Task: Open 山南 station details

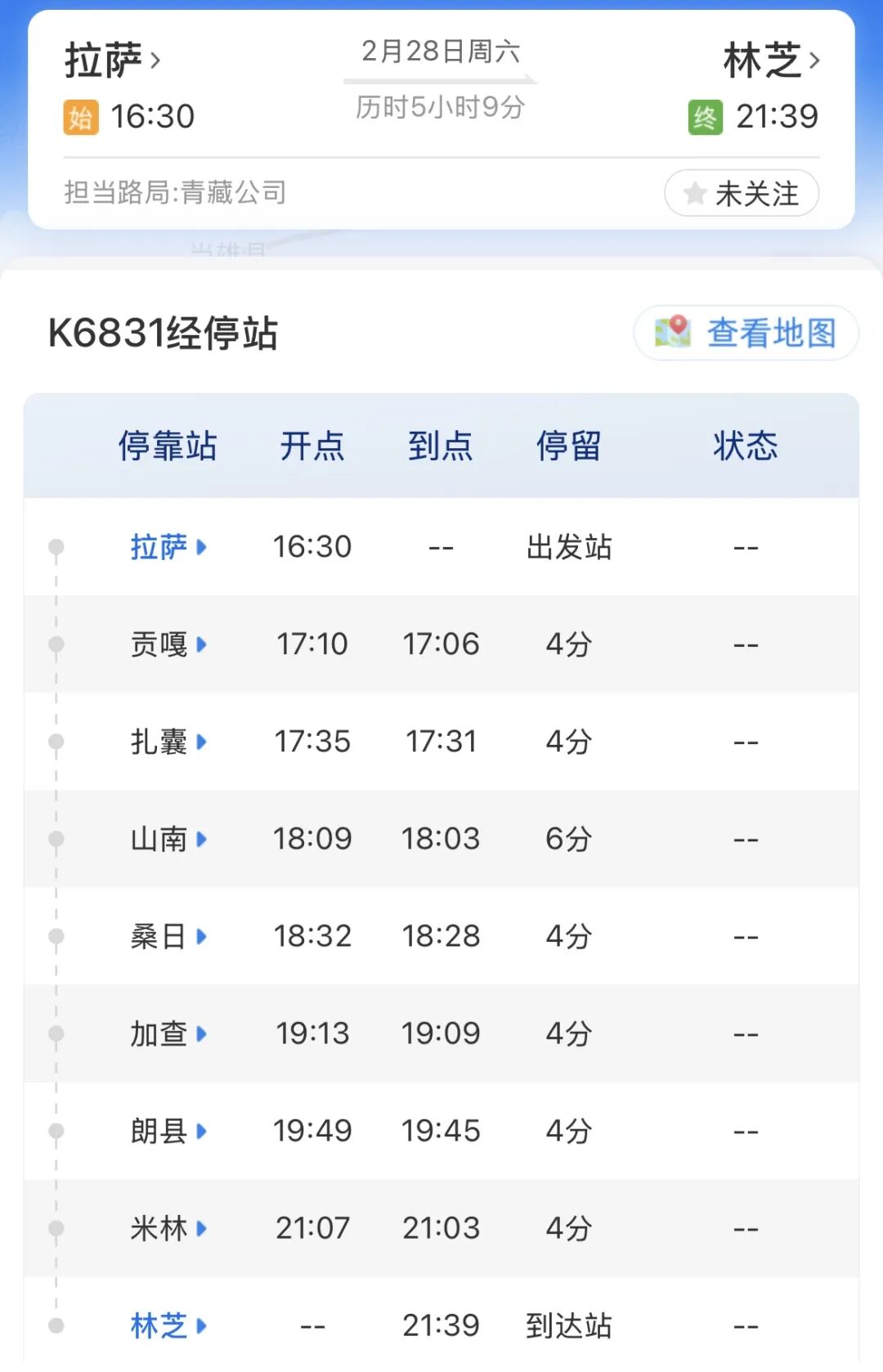Action: tap(168, 839)
